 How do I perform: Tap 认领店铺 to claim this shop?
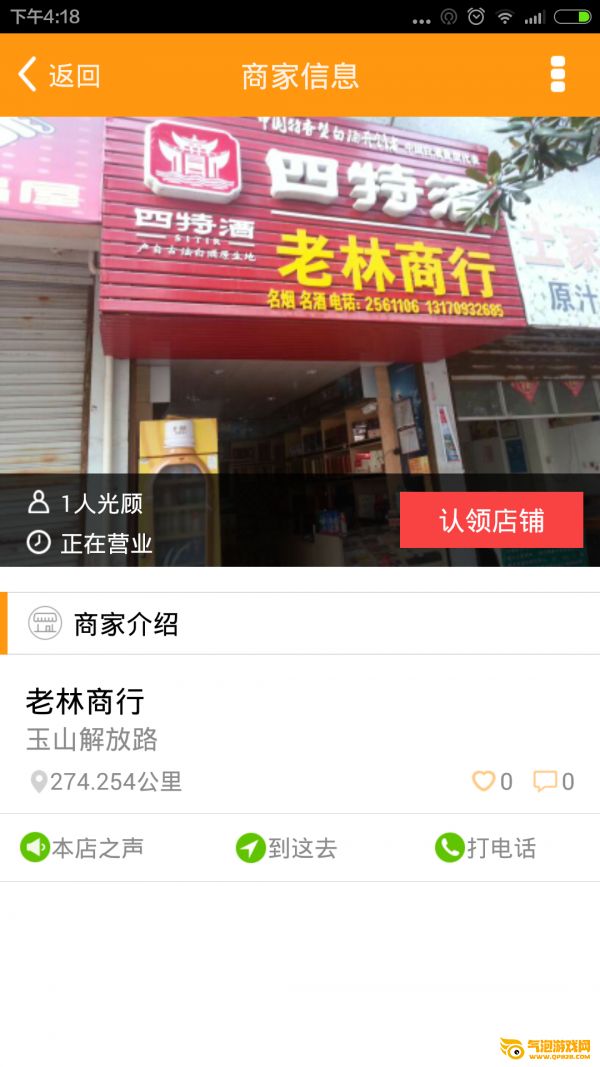(x=491, y=520)
